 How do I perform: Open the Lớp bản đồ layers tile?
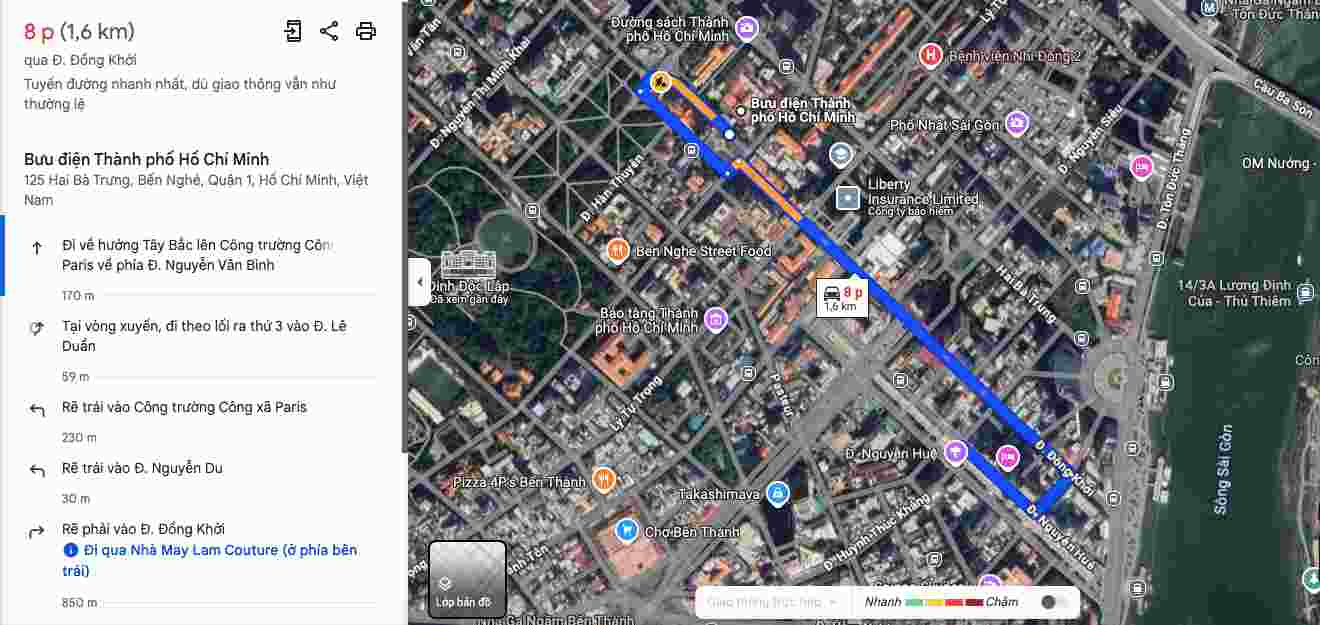click(466, 579)
